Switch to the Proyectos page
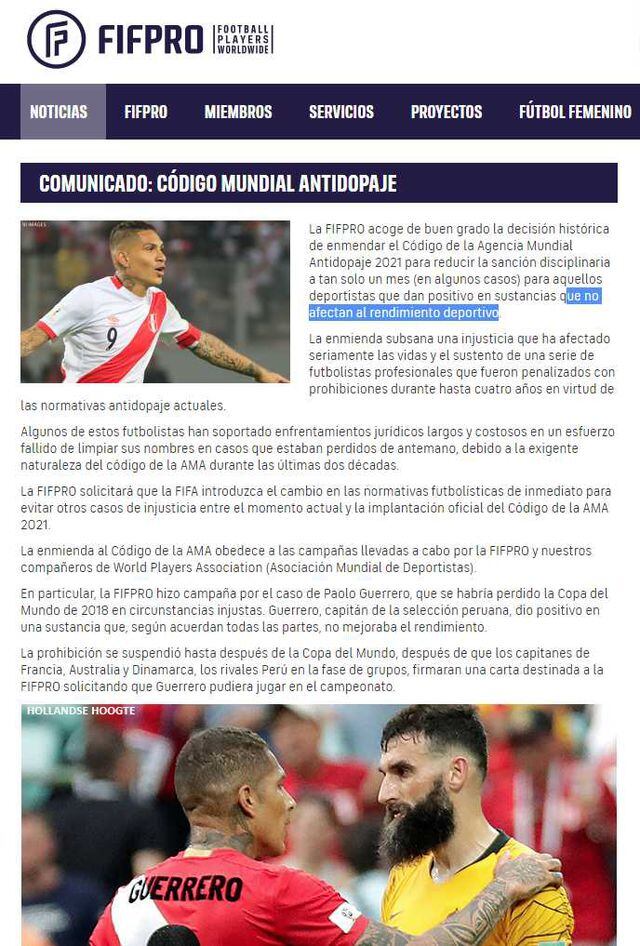The height and width of the screenshot is (946, 640). [446, 112]
